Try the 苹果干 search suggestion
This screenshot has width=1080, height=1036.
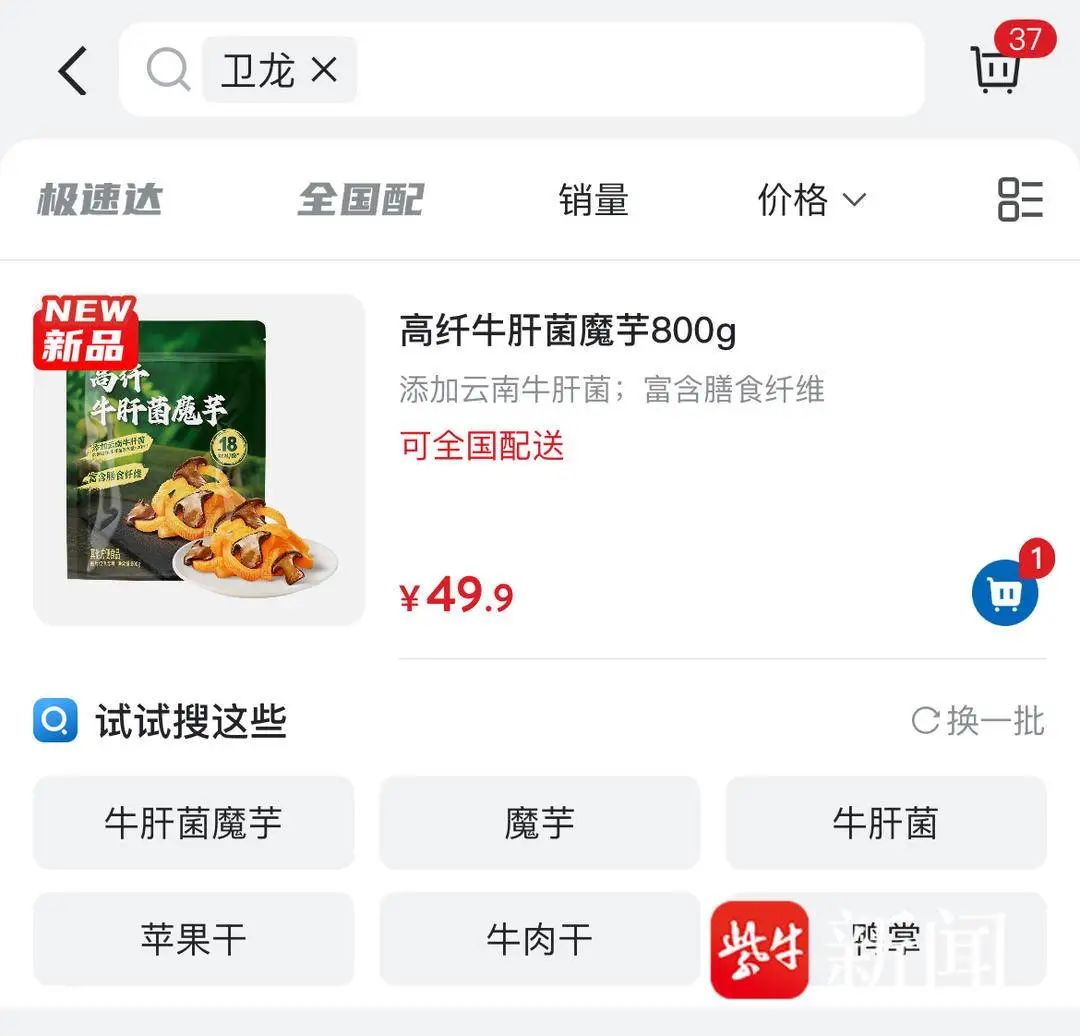tap(193, 939)
